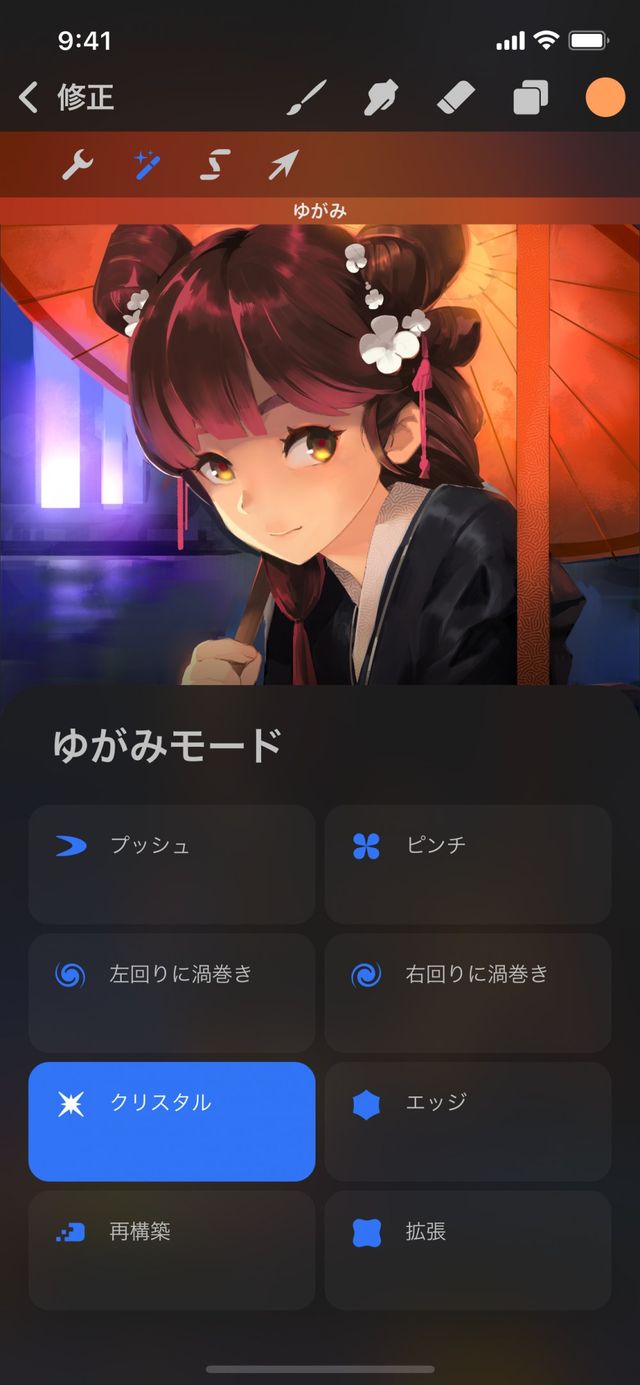This screenshot has width=640, height=1385.
Task: Pick 右回りに渦巻き mode
Action: [468, 992]
